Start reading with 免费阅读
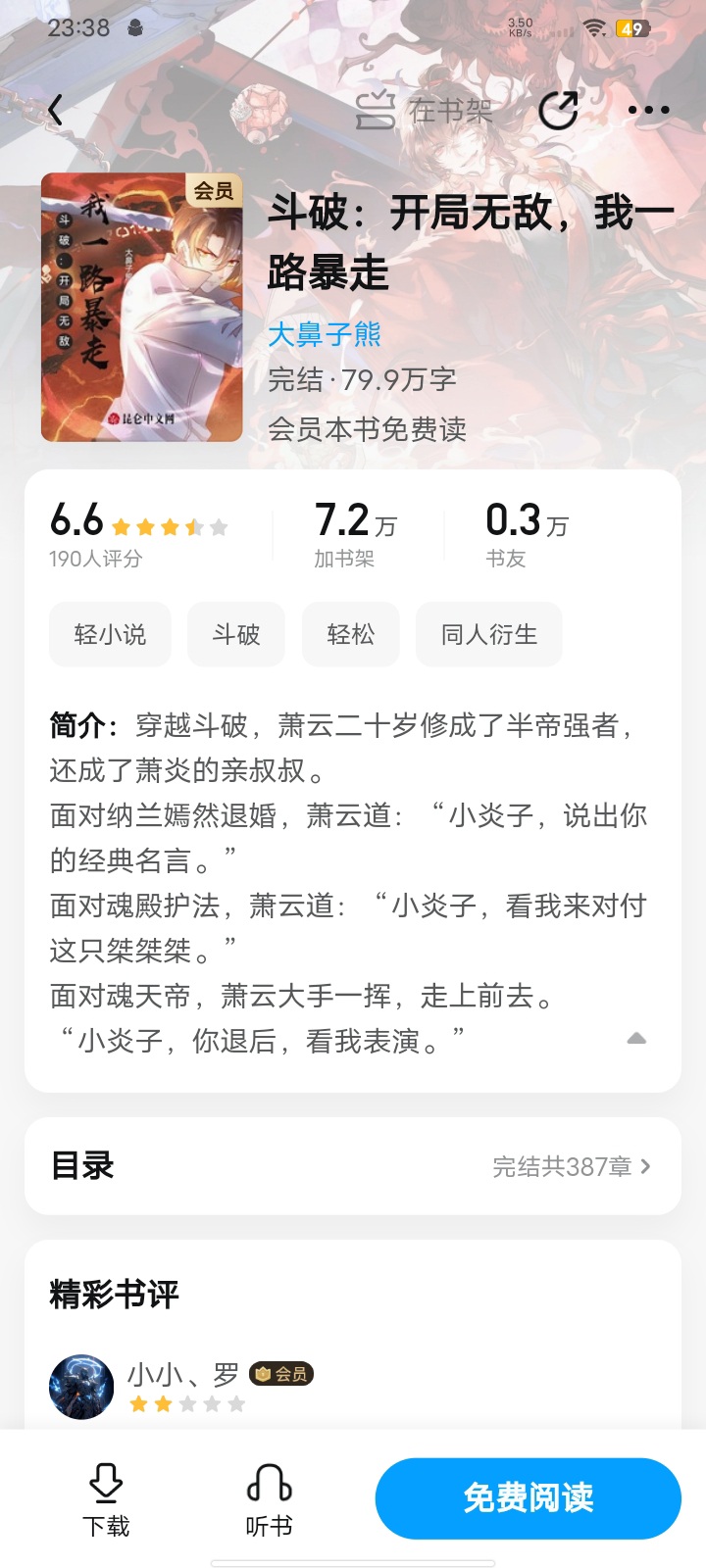This screenshot has width=706, height=1568. tap(528, 1498)
